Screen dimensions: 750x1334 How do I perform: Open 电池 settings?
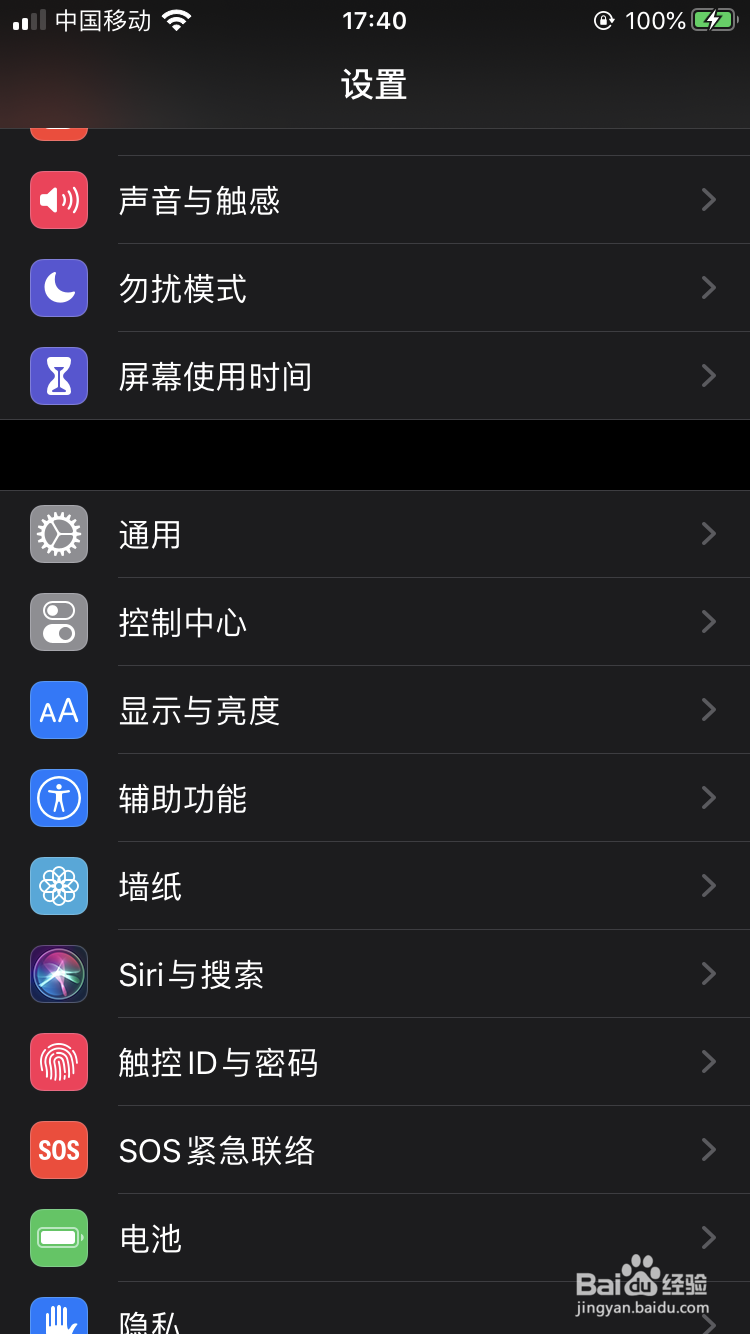[375, 1238]
